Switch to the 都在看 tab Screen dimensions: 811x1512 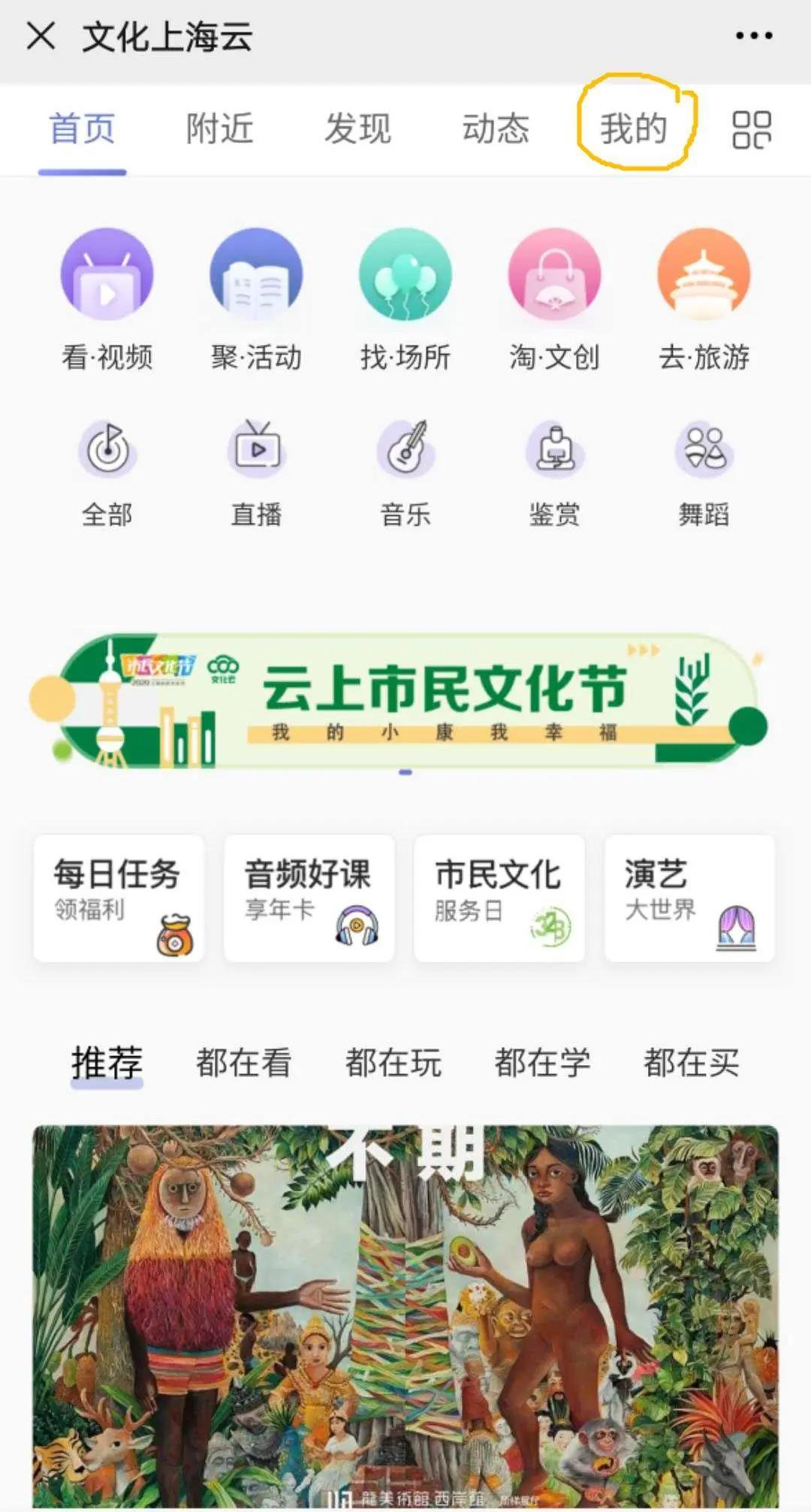coord(243,1062)
